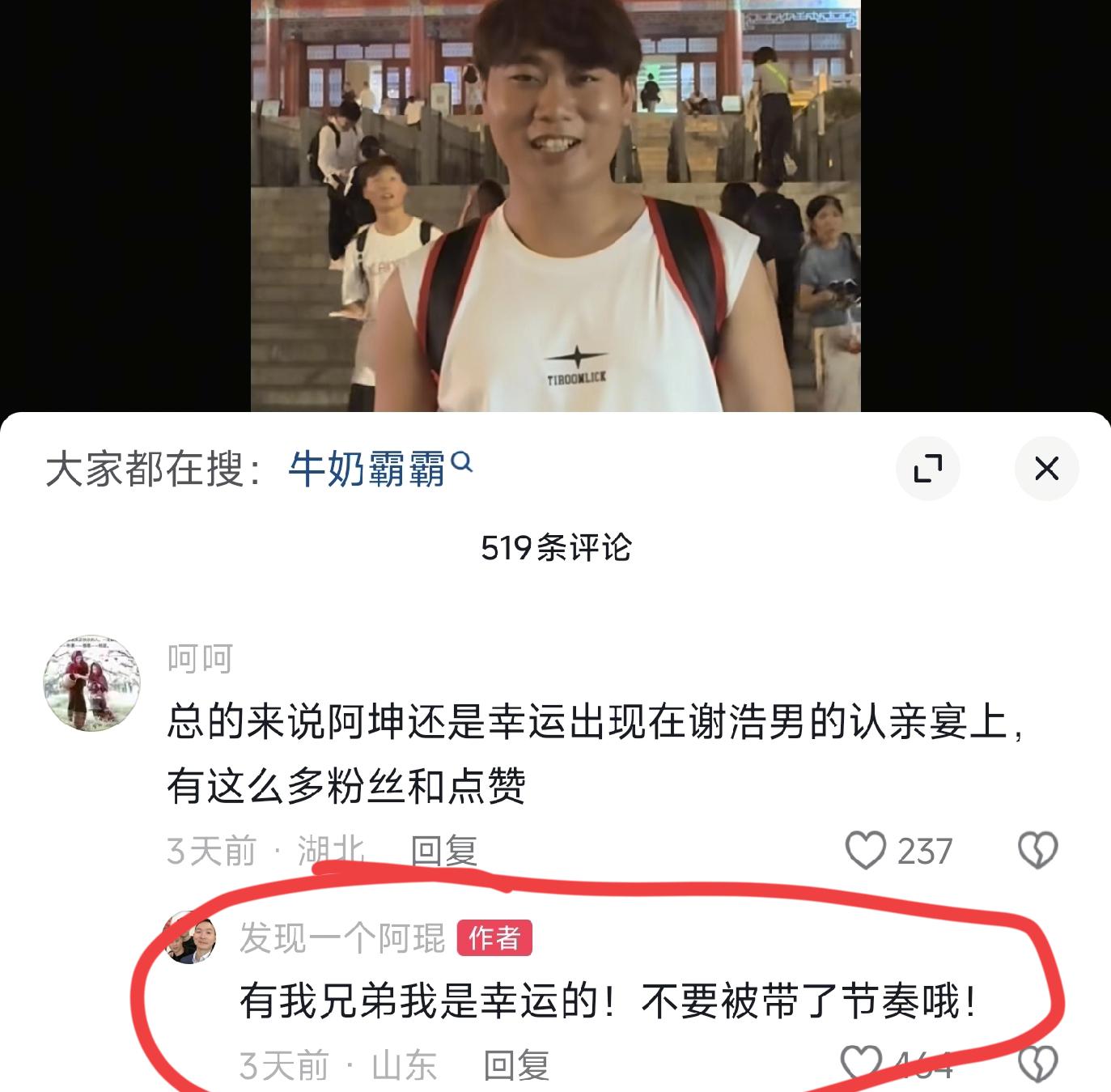This screenshot has height=1092, width=1111.
Task: Reply to 发现一个阿琨's comment
Action: point(516,1065)
